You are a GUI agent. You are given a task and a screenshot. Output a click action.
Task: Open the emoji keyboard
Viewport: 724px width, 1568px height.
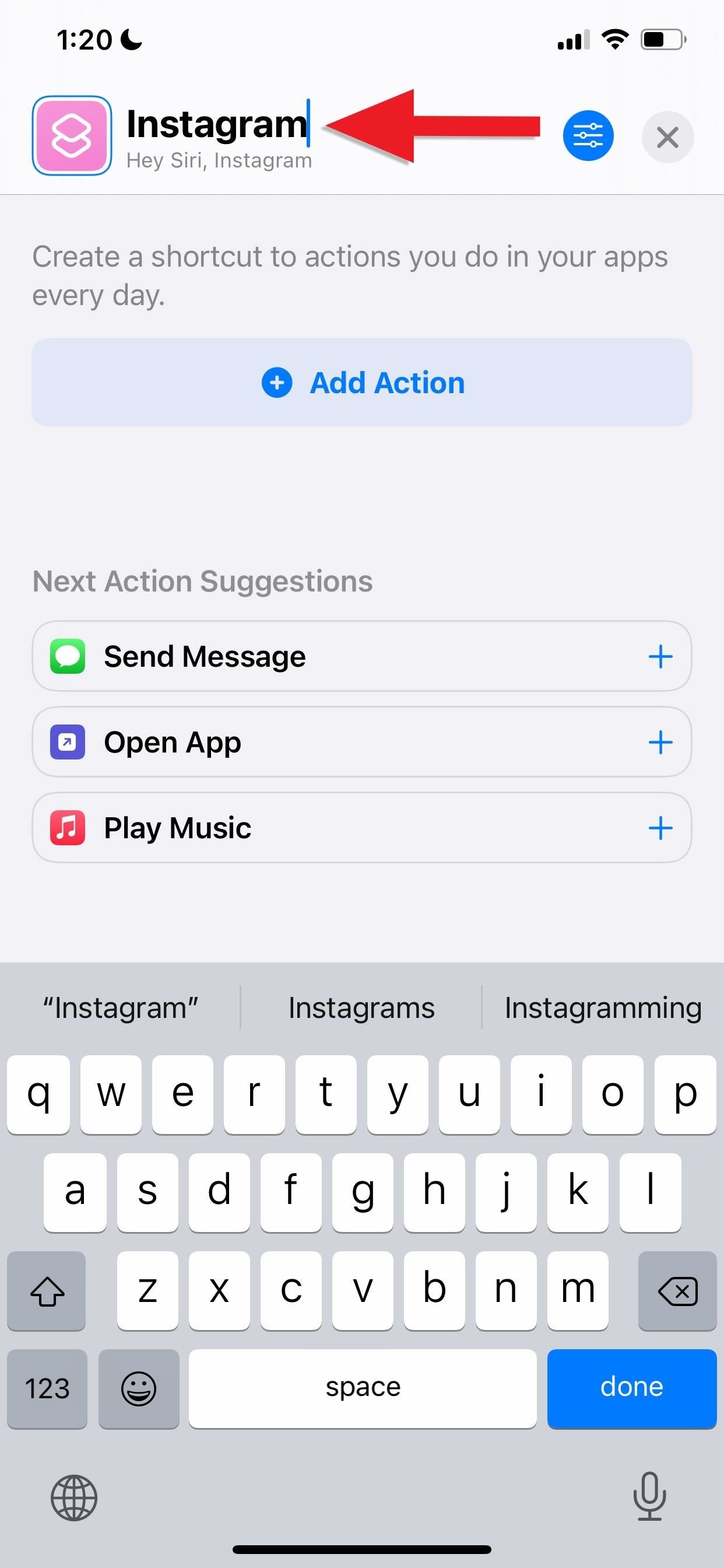(x=139, y=1388)
